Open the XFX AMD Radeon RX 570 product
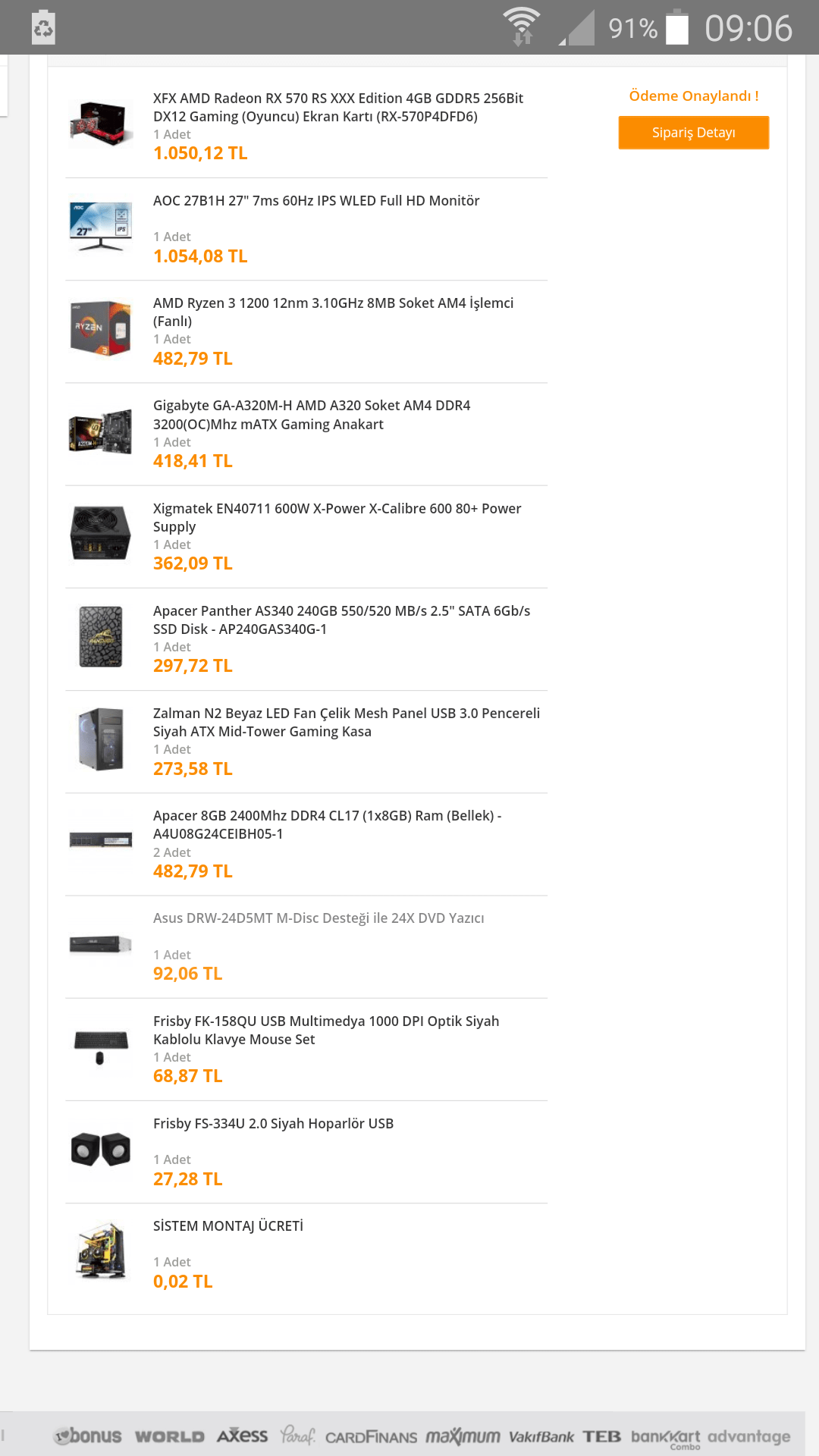 337,107
